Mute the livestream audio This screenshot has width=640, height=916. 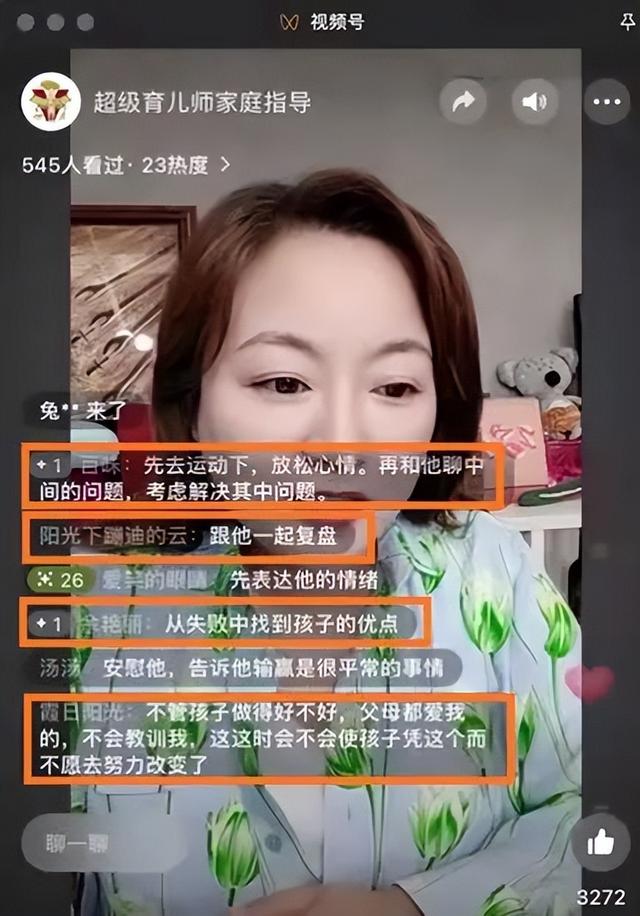pos(535,101)
